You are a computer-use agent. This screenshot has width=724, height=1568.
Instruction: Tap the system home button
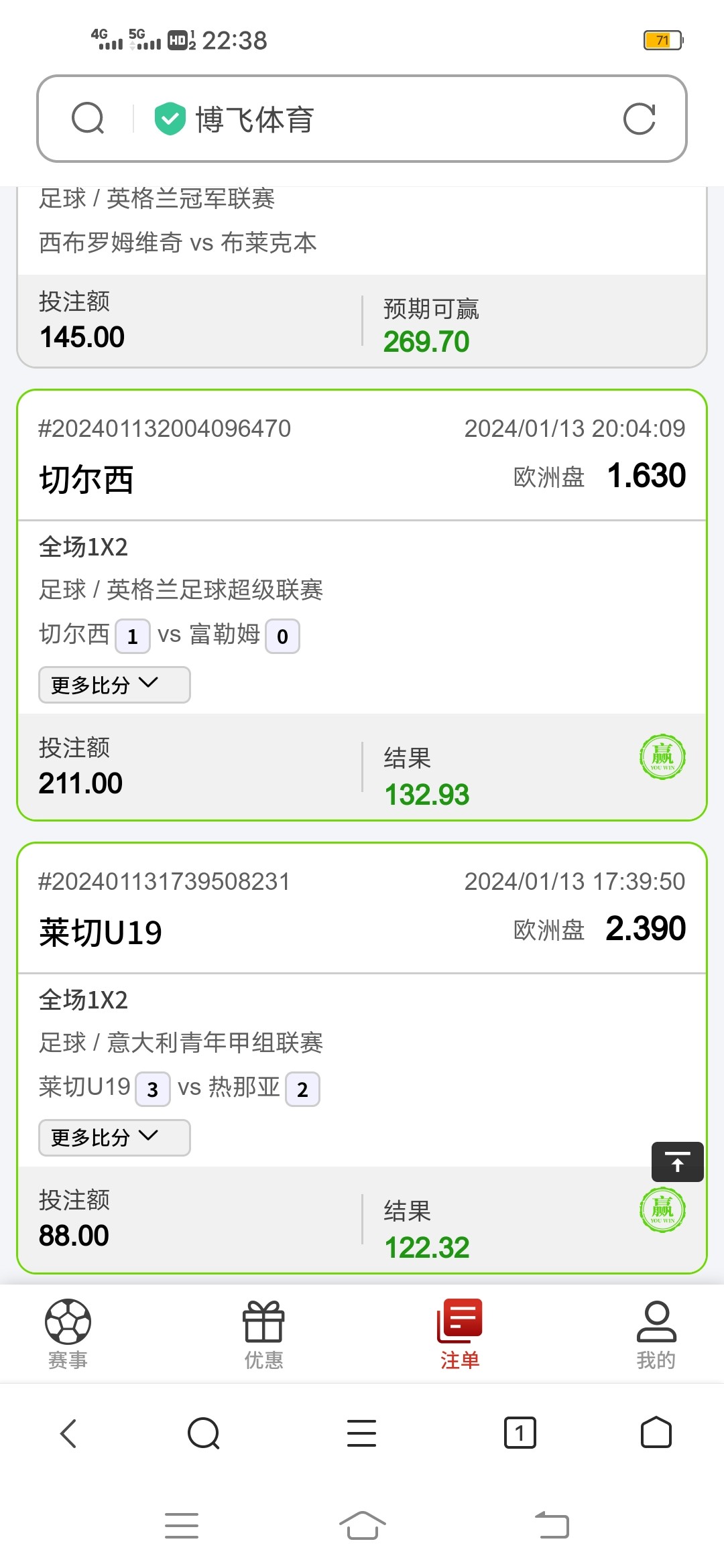click(362, 1526)
